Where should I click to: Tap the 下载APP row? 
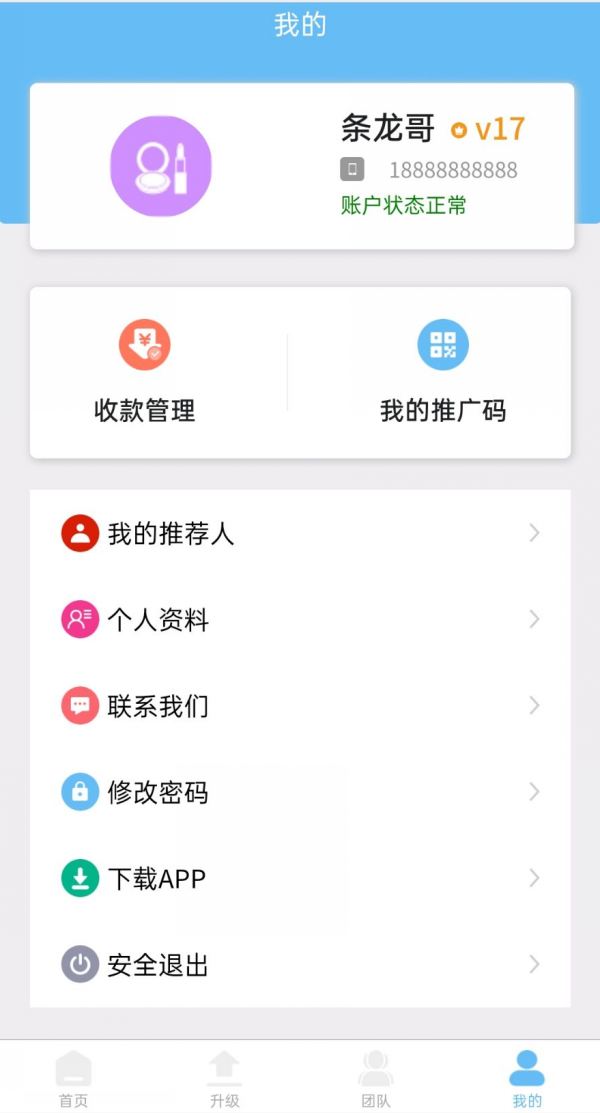pos(300,879)
